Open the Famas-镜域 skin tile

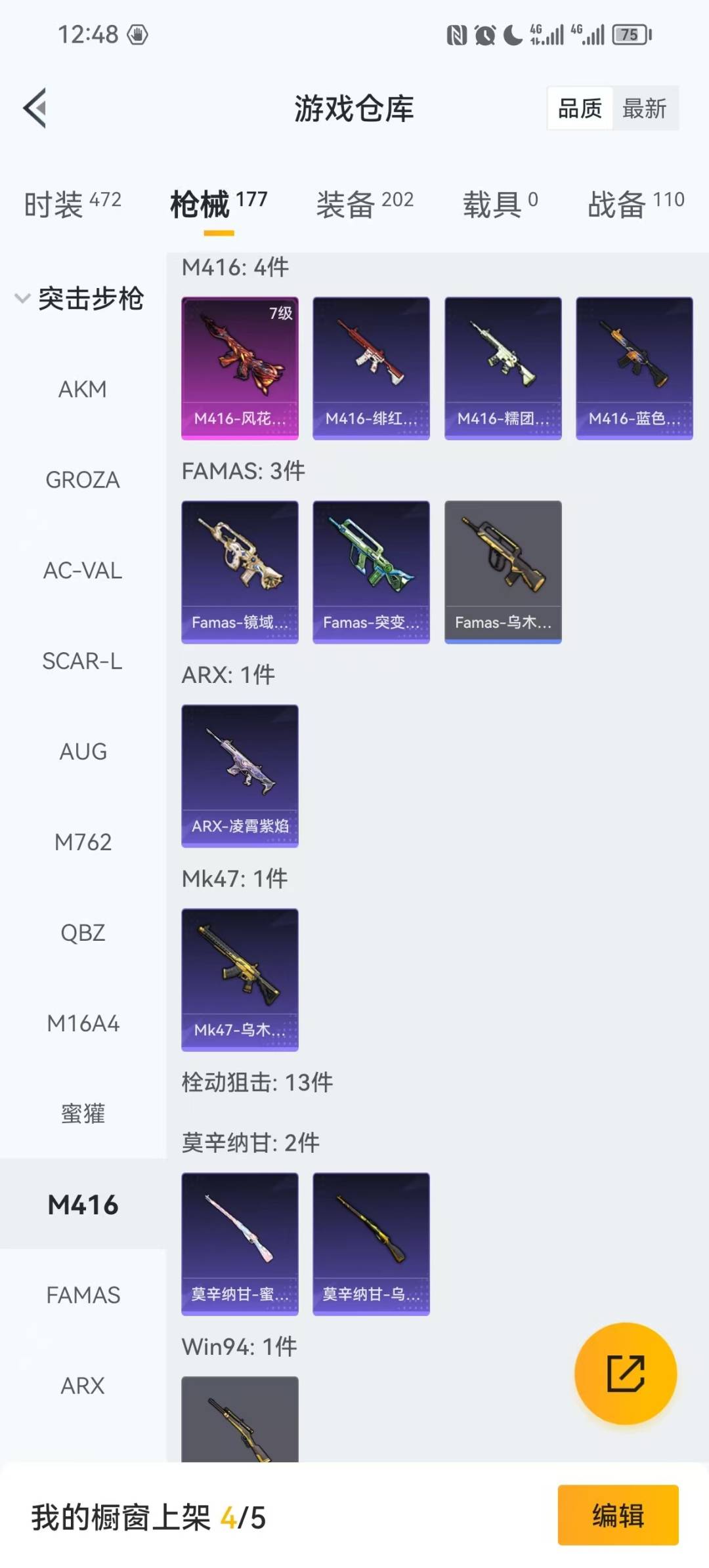click(x=240, y=571)
